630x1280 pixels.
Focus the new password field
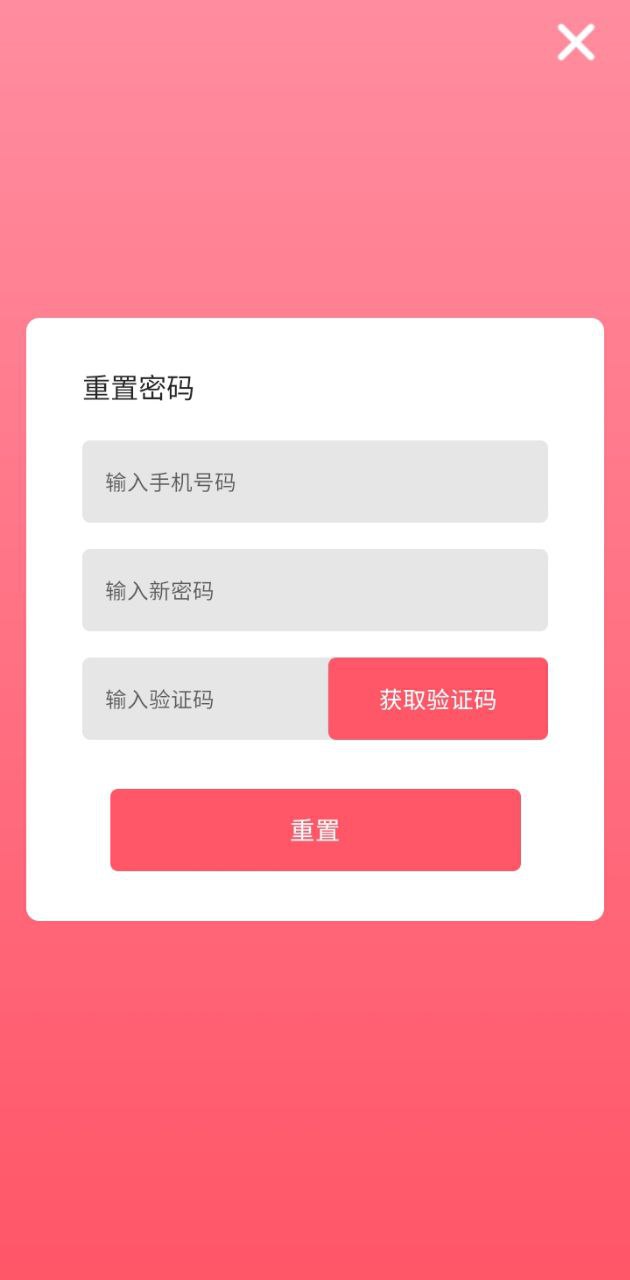point(315,590)
